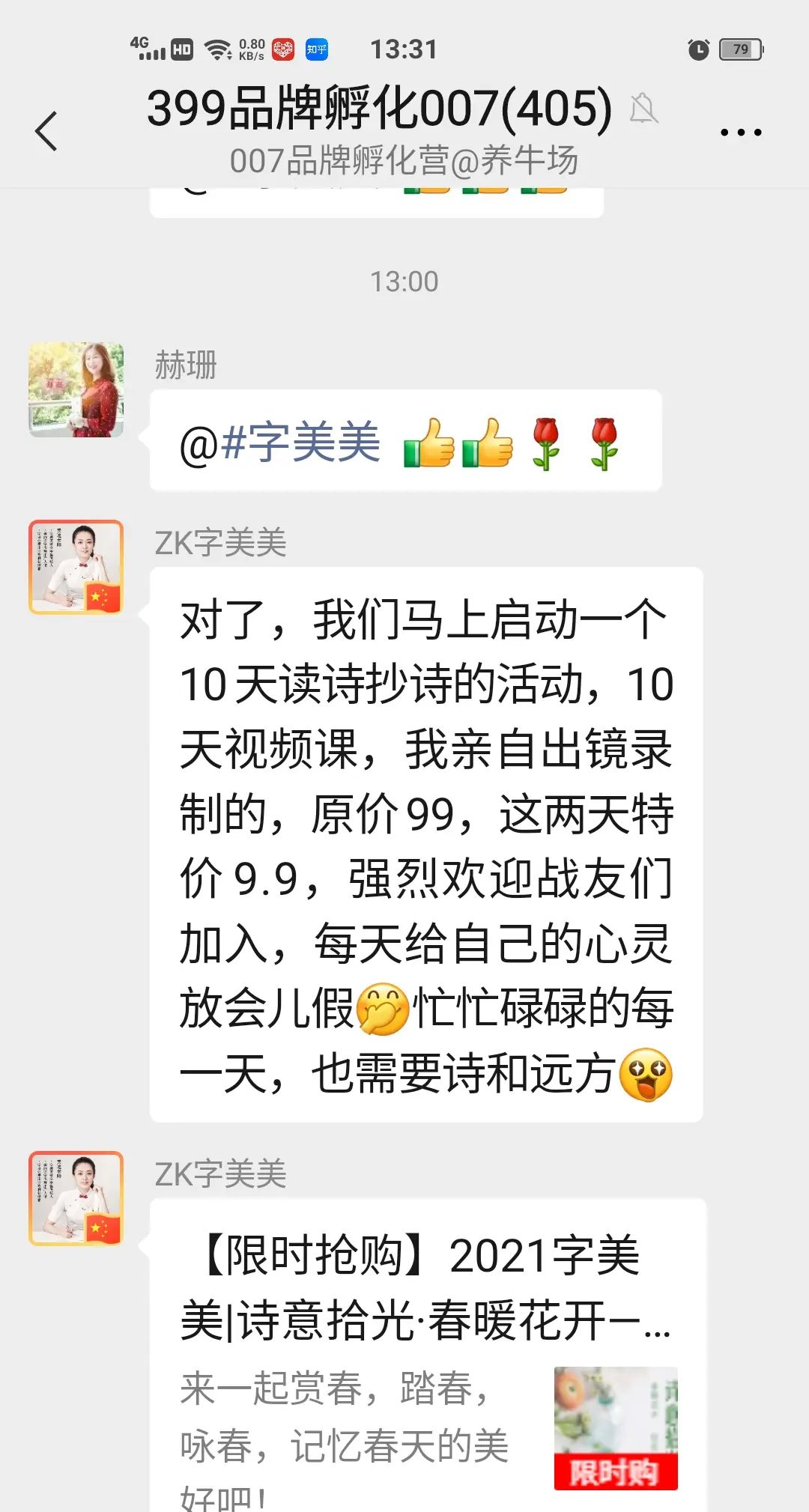Tap ZK字美美's avatar beside the promo link
The height and width of the screenshot is (1512, 809).
pos(75,1199)
